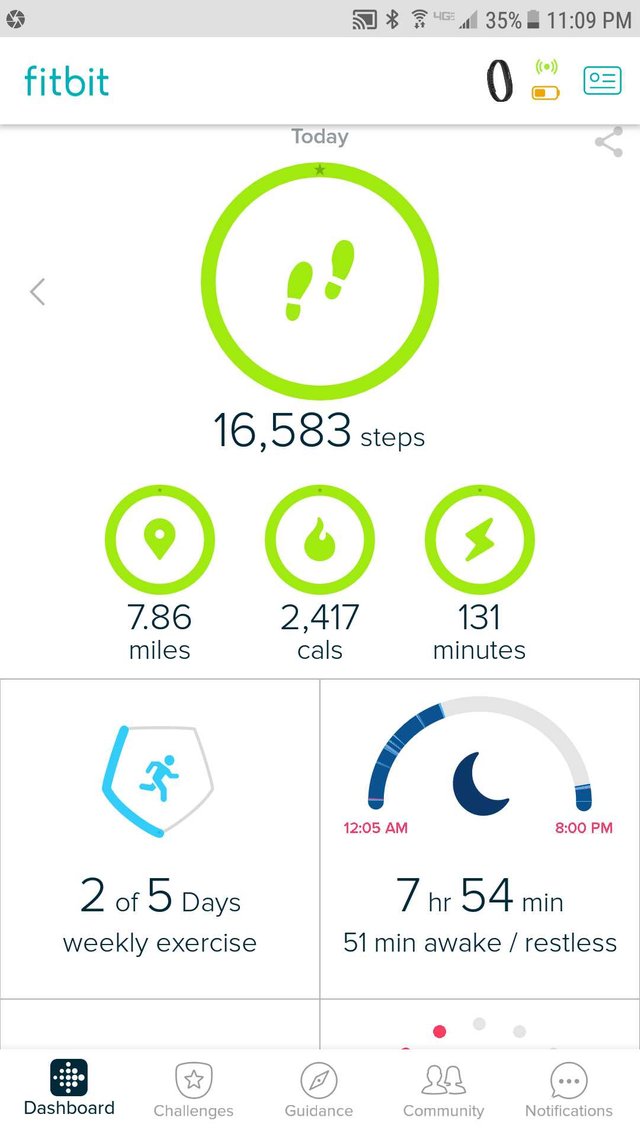Viewport: 640px width, 1138px height.
Task: Open the account profile card icon
Action: click(x=602, y=81)
